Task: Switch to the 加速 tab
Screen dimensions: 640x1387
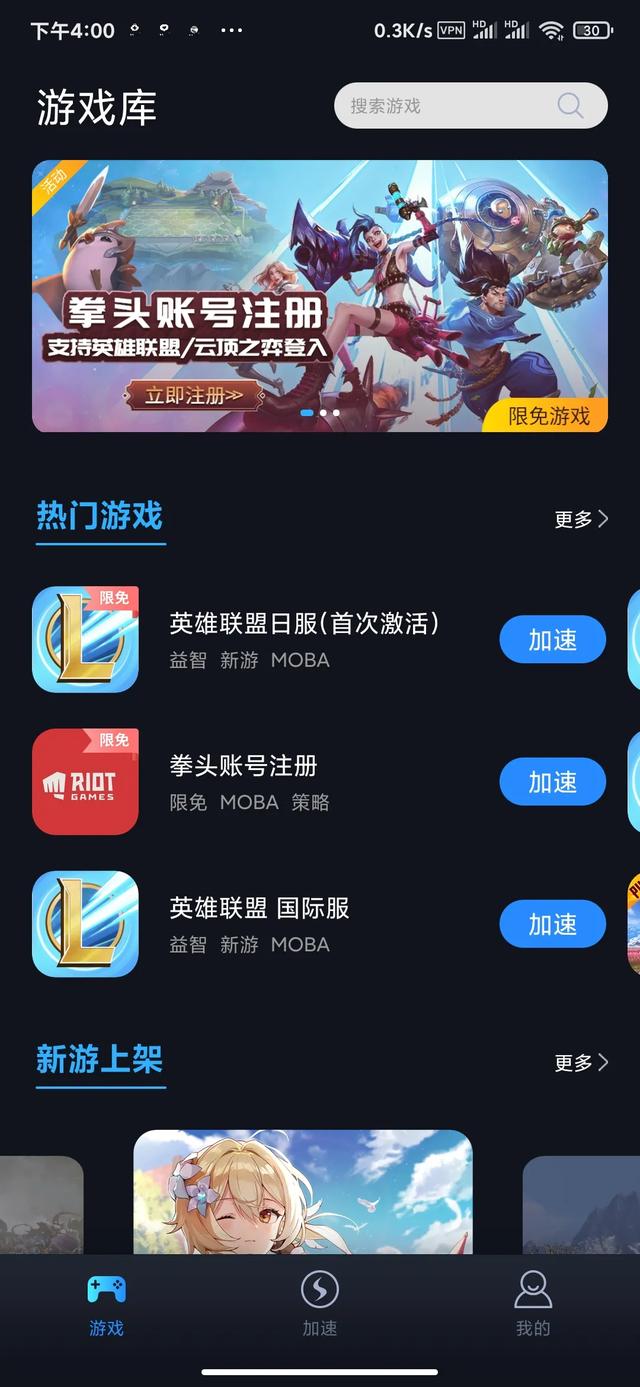Action: pos(320,1305)
